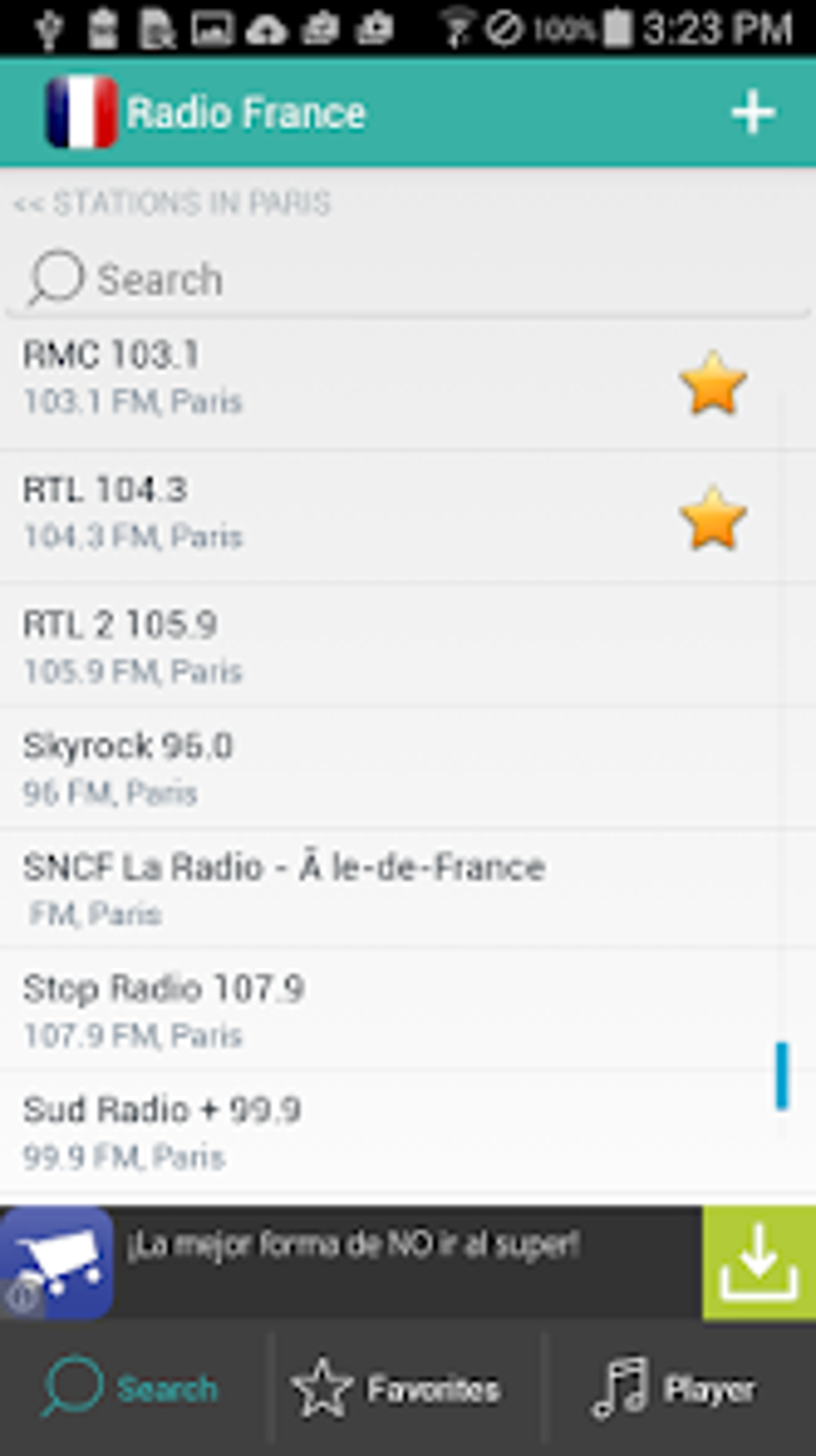Click the magnifier icon inside the search bar
816x1456 pixels.
56,278
